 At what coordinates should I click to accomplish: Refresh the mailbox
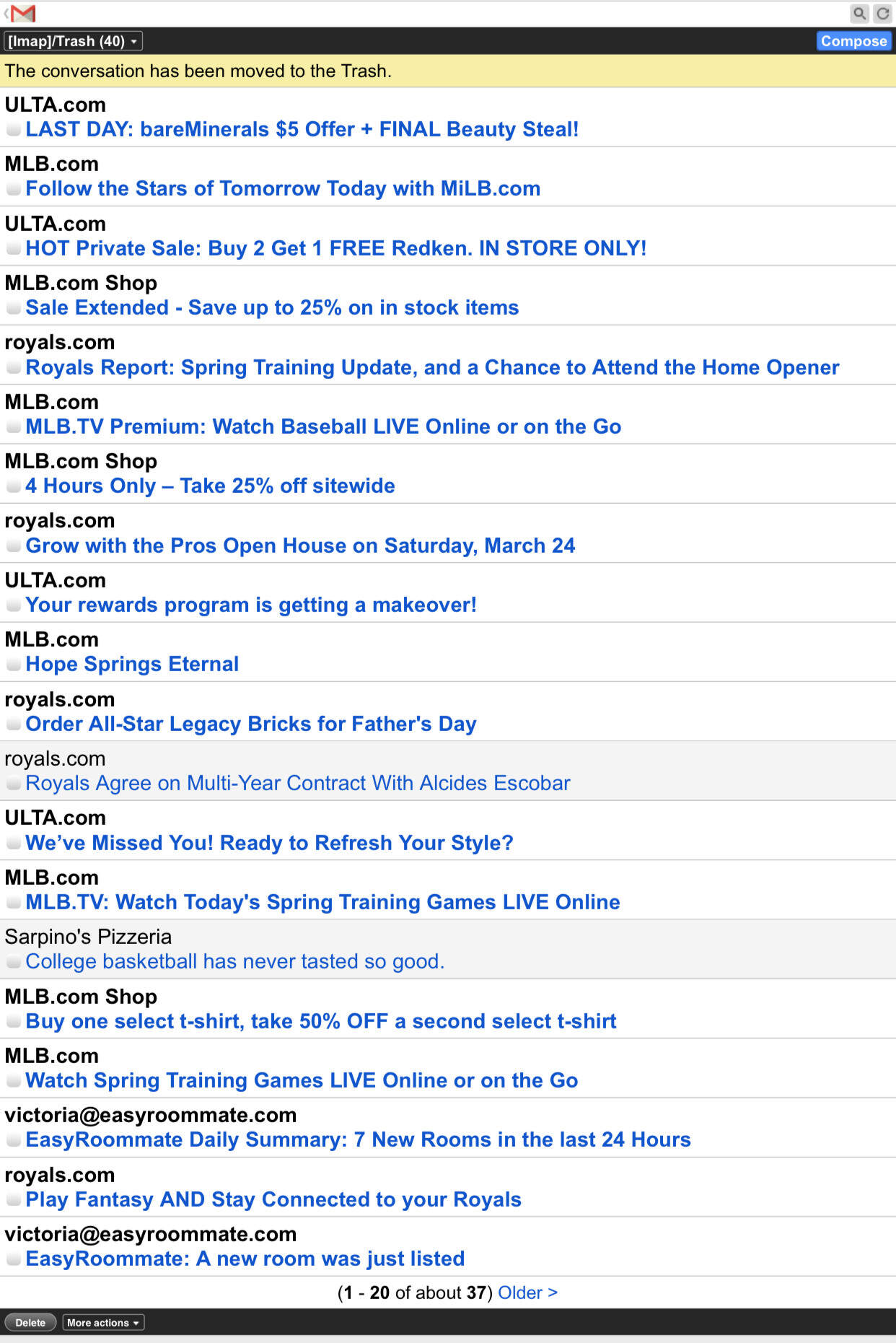(x=882, y=13)
